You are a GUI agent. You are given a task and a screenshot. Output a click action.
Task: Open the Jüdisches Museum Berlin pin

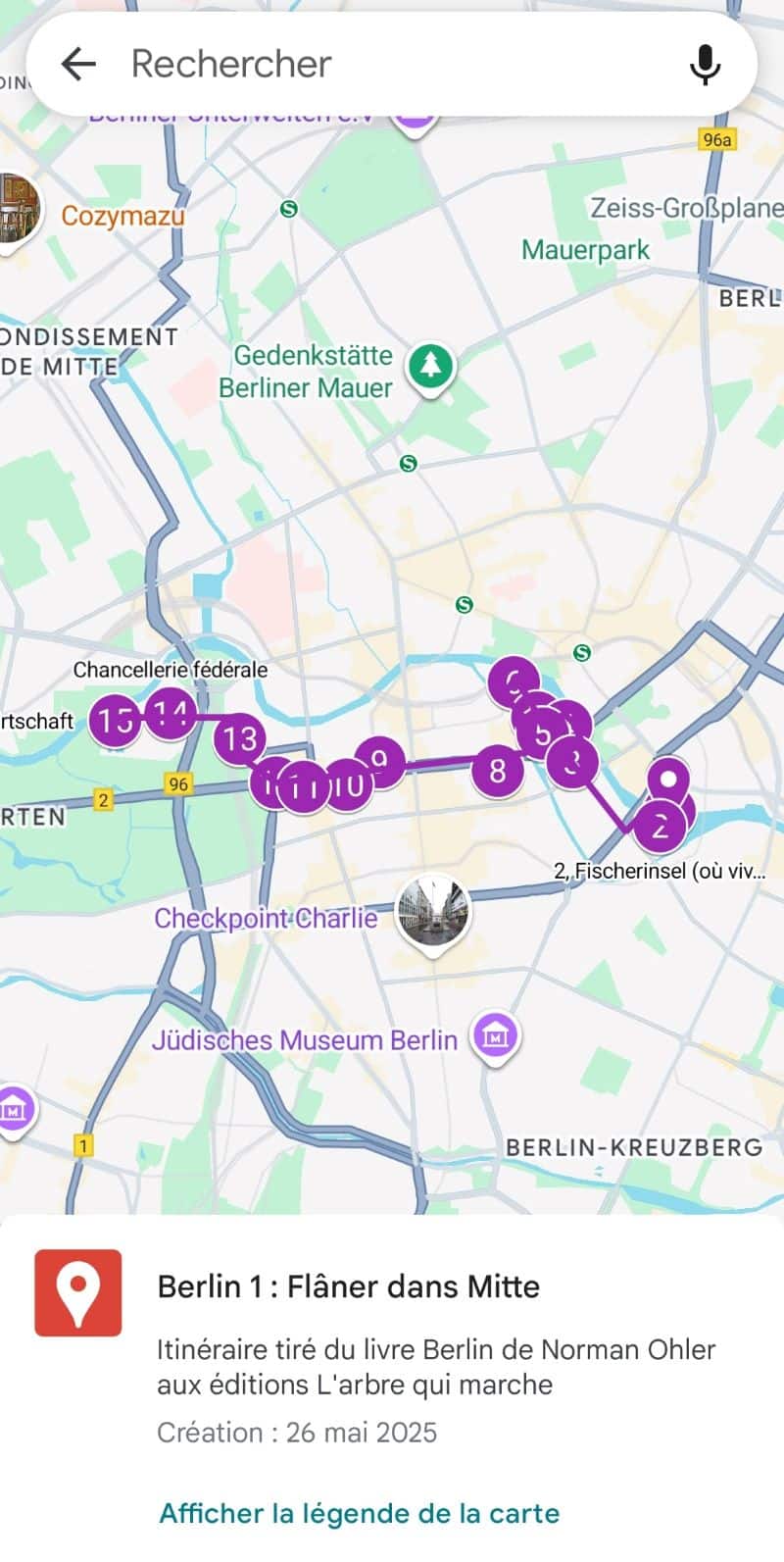(495, 1037)
